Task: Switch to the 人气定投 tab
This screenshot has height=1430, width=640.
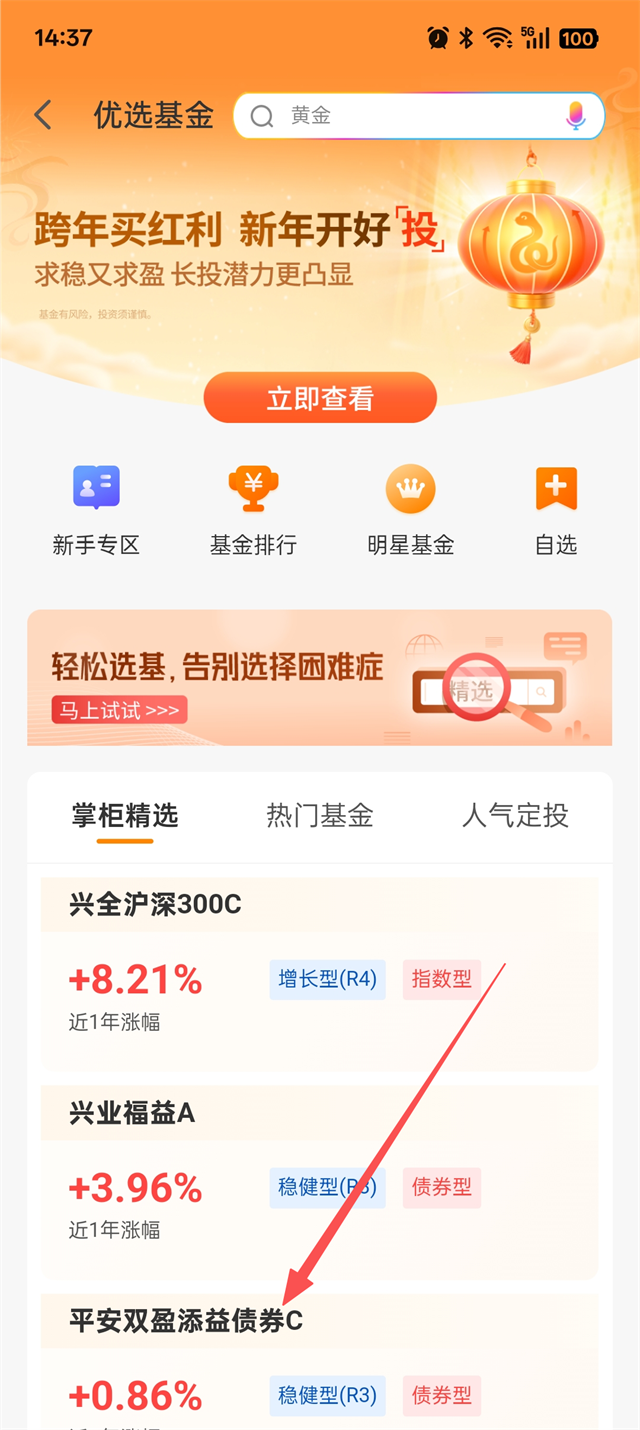Action: pyautogui.click(x=515, y=816)
